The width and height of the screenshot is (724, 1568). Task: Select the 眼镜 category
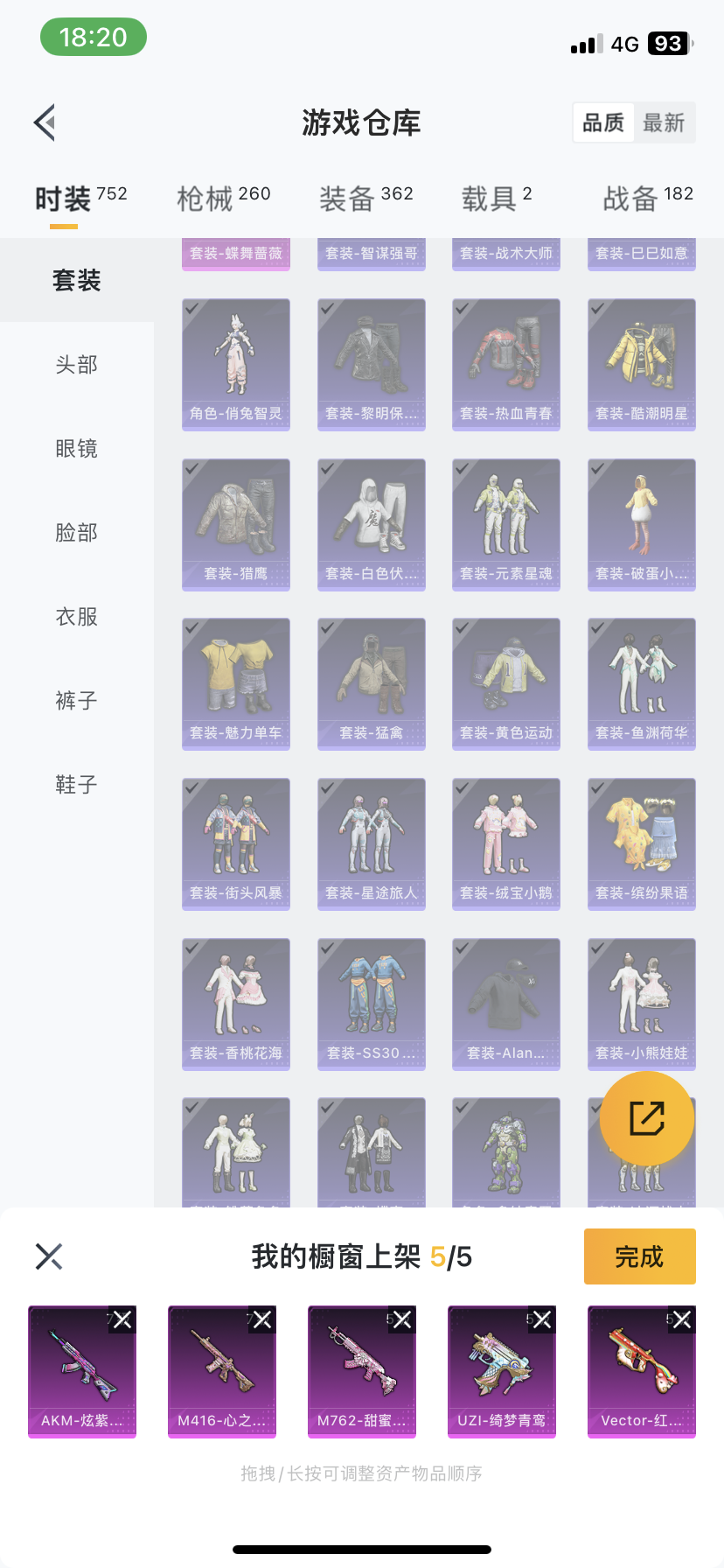tap(77, 448)
